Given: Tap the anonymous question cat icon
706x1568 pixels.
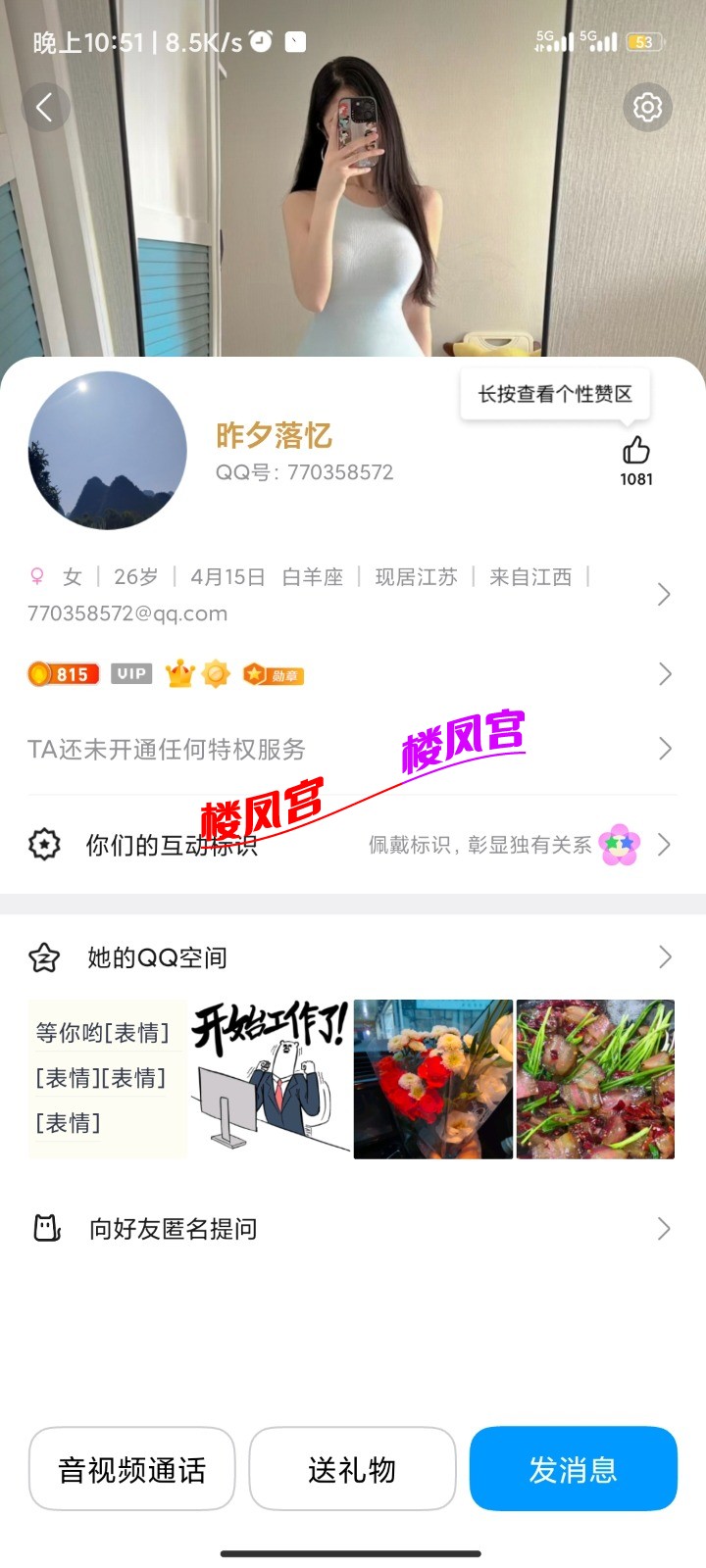Looking at the screenshot, I should coord(46,1228).
